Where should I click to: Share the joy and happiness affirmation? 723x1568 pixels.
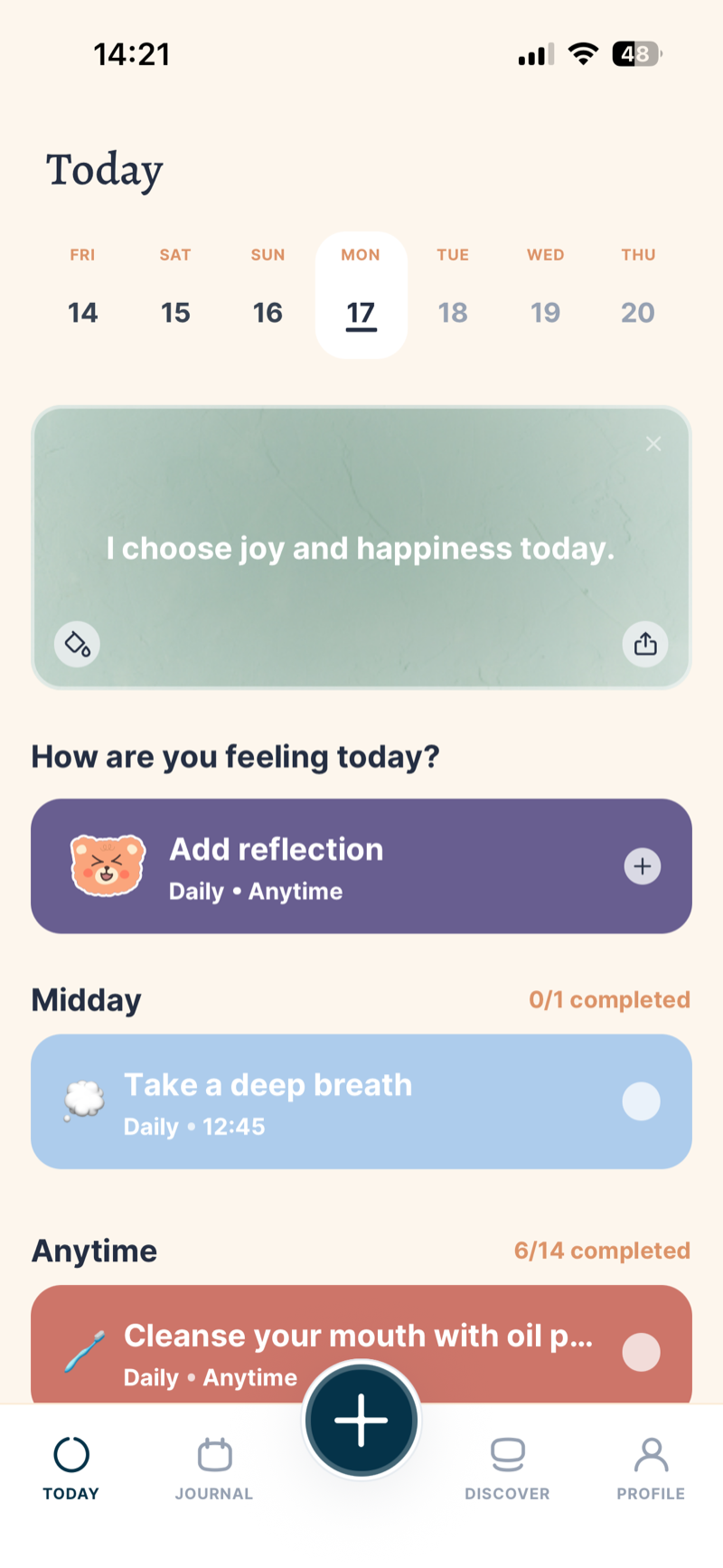tap(645, 644)
